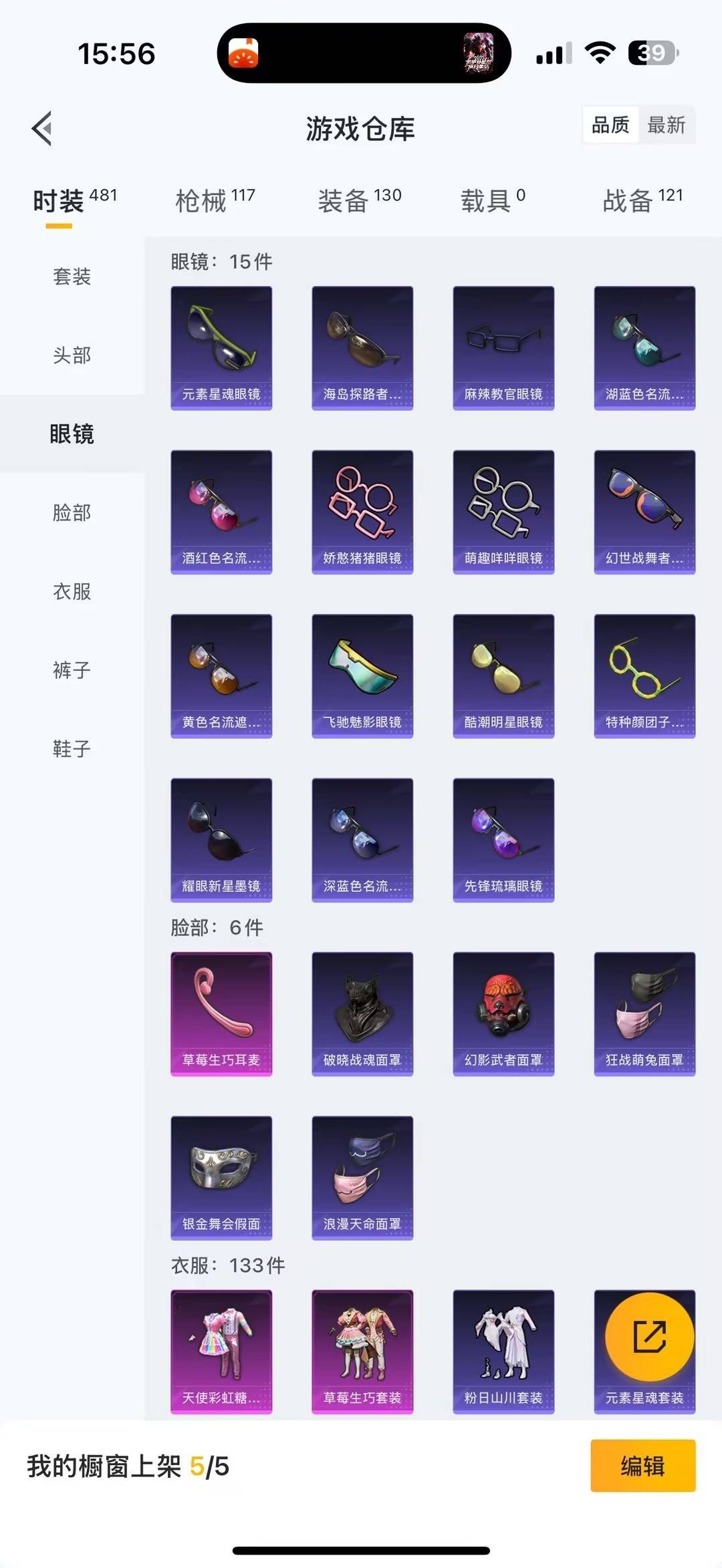Go back using the top-left arrow
Image resolution: width=722 pixels, height=1568 pixels.
click(x=42, y=128)
